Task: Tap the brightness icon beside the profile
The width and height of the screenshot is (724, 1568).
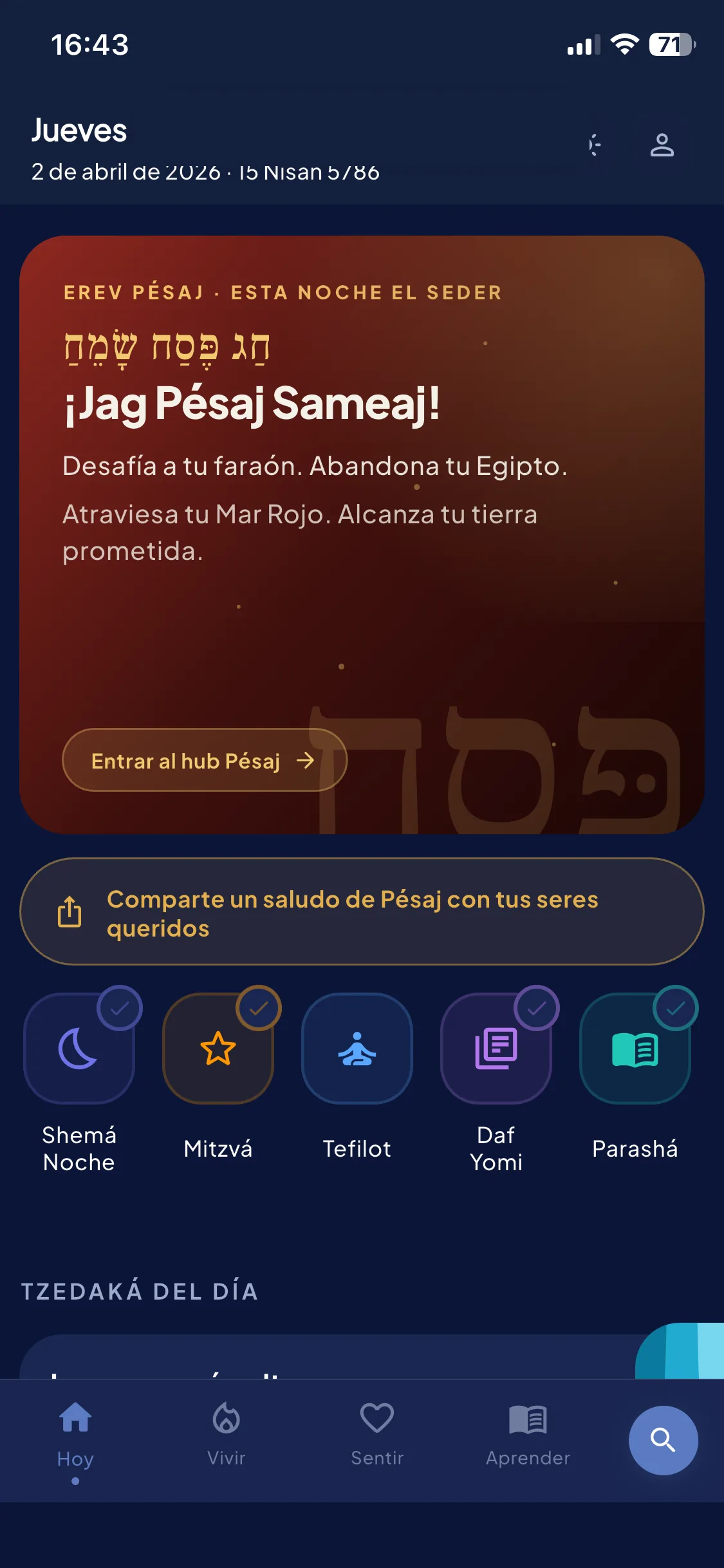Action: point(595,145)
